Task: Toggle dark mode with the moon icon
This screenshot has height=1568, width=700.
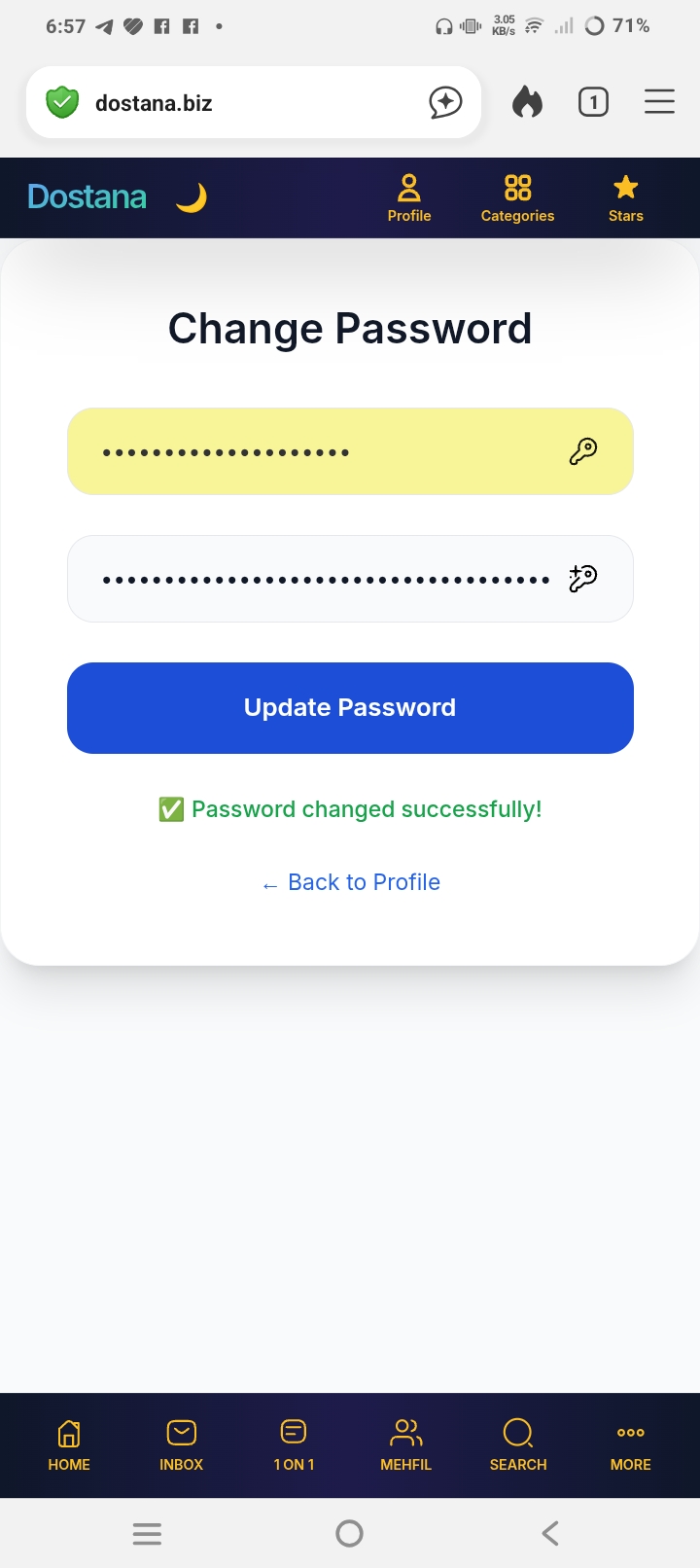Action: point(192,197)
